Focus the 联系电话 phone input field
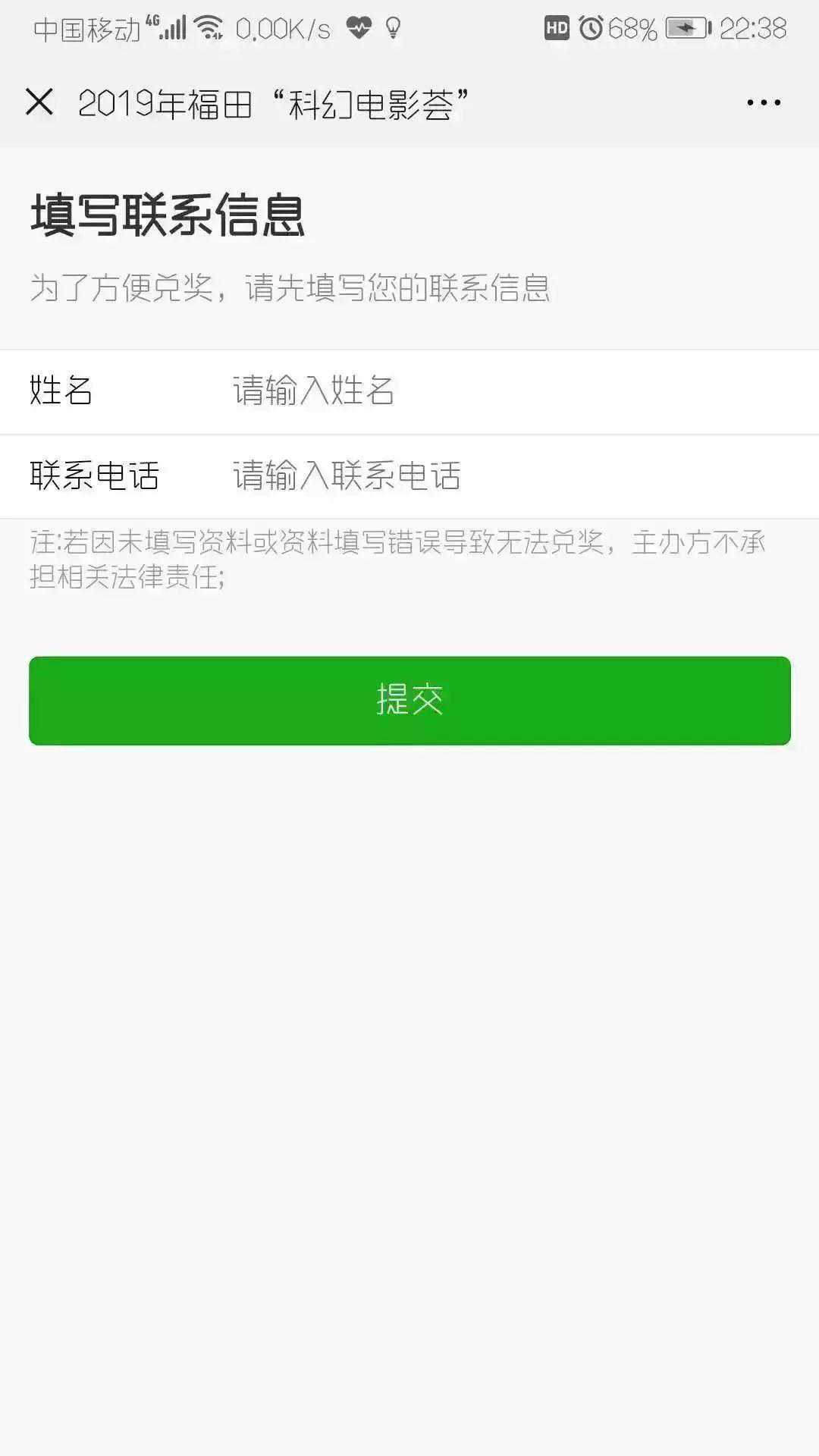The image size is (819, 1456). click(x=500, y=476)
